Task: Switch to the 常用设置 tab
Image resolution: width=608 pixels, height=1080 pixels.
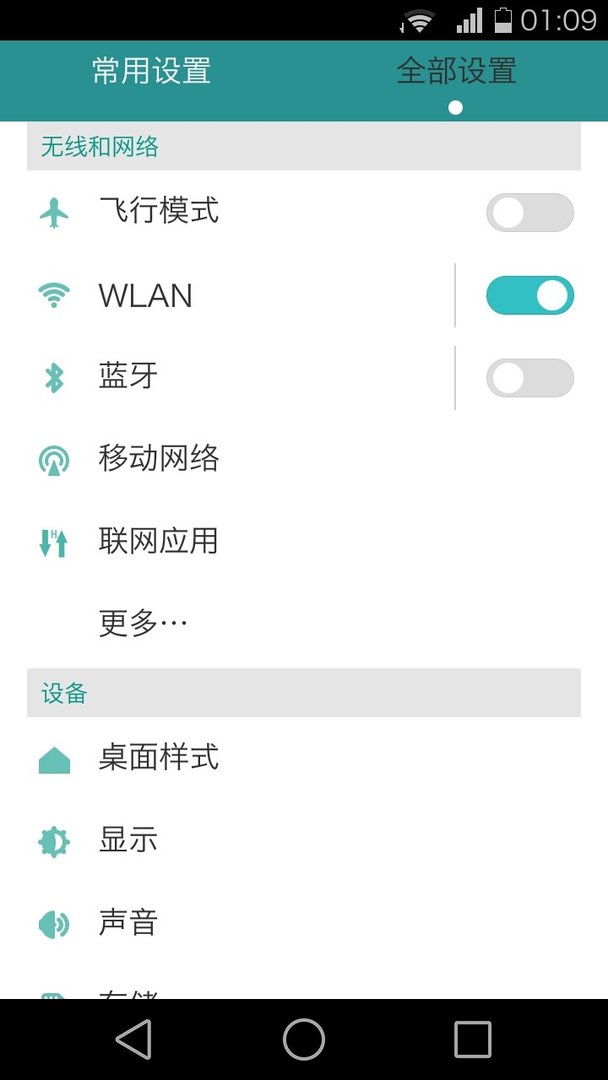Action: coord(151,72)
